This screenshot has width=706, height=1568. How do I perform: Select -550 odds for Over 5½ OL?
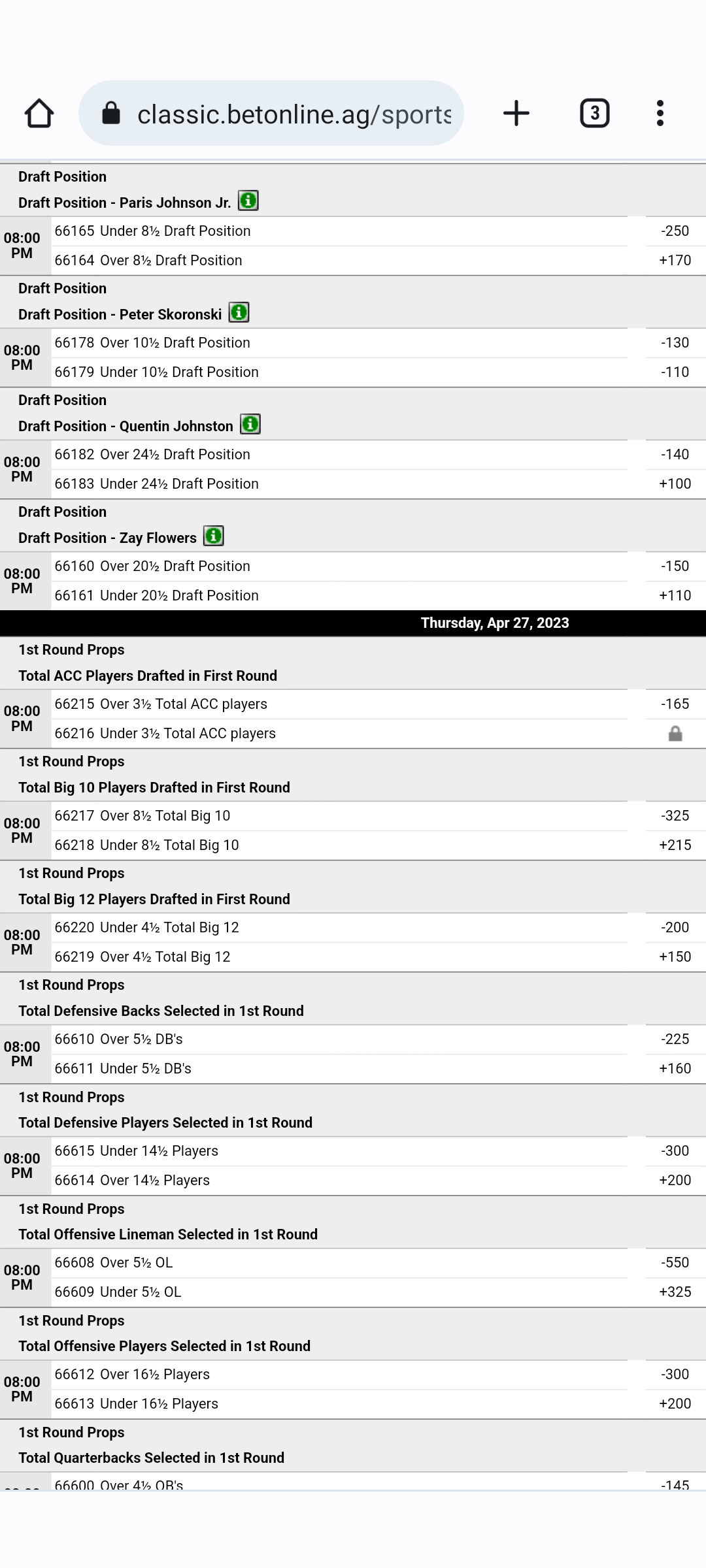[x=675, y=1262]
